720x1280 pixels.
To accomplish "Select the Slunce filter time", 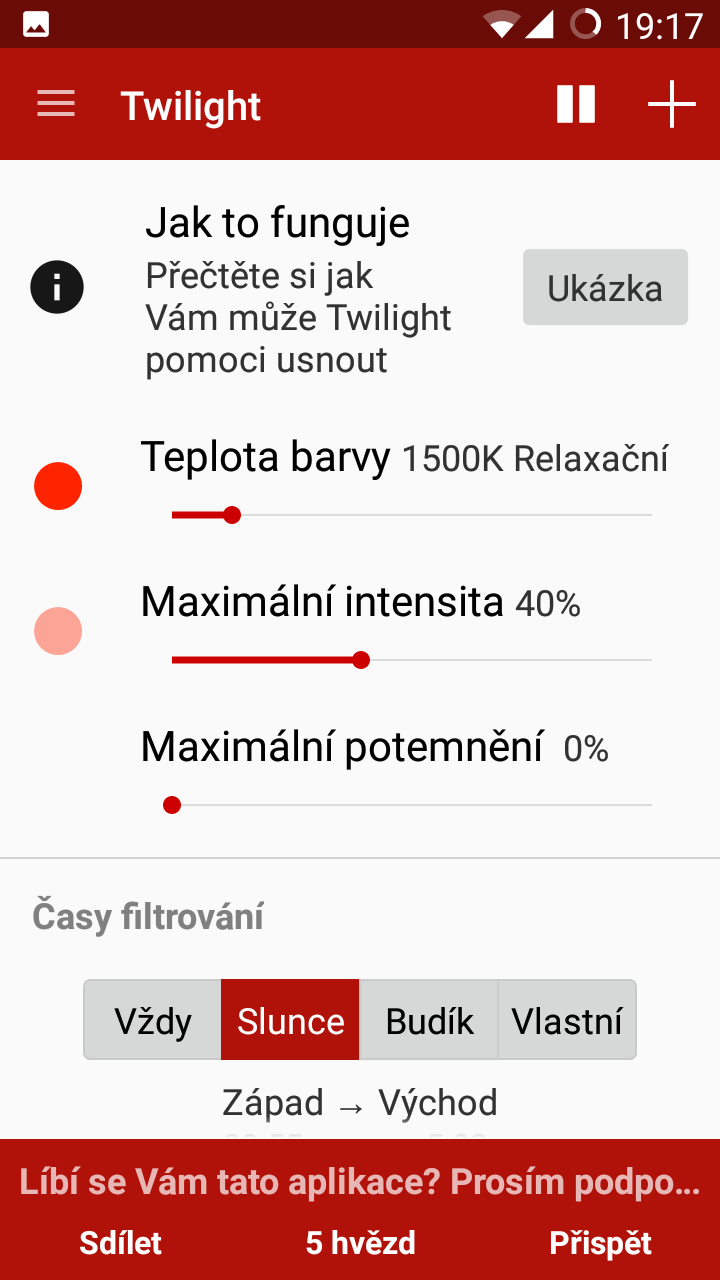I will tap(290, 1020).
